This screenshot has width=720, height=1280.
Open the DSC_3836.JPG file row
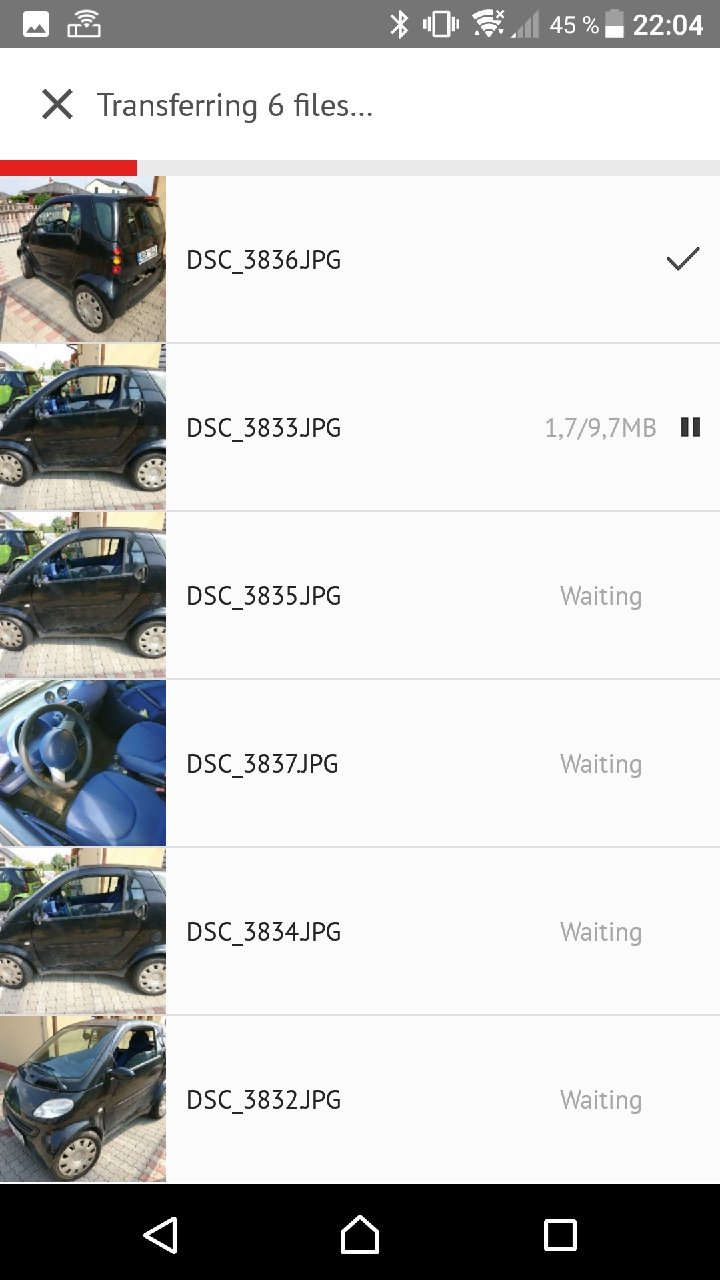pos(360,260)
